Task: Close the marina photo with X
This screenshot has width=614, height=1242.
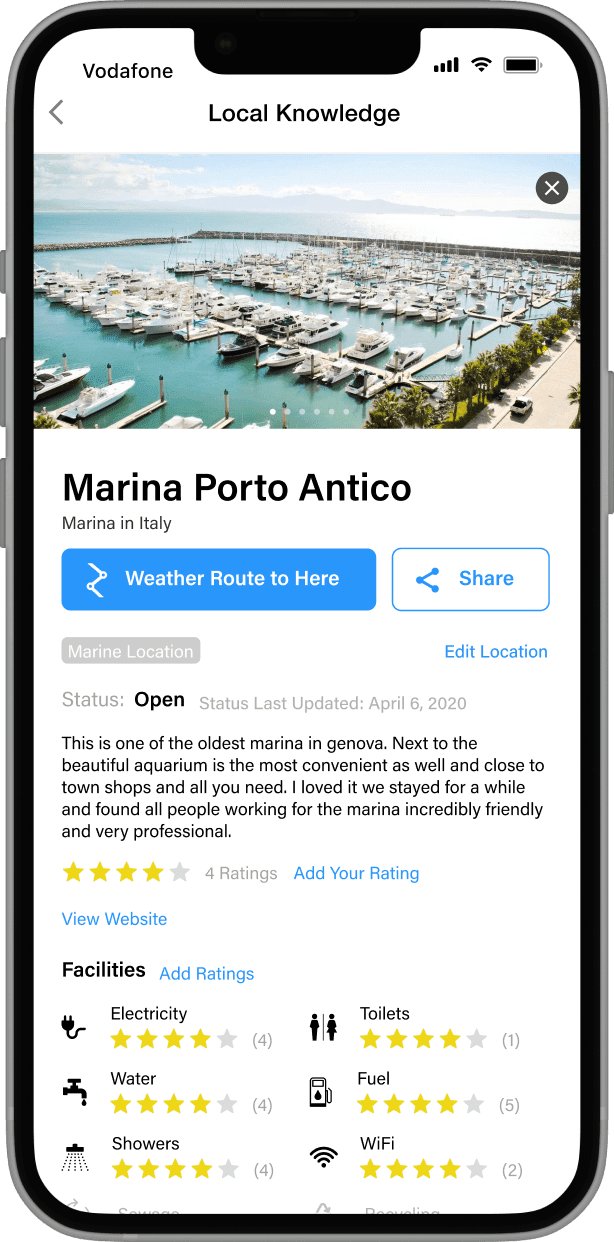Action: click(552, 188)
